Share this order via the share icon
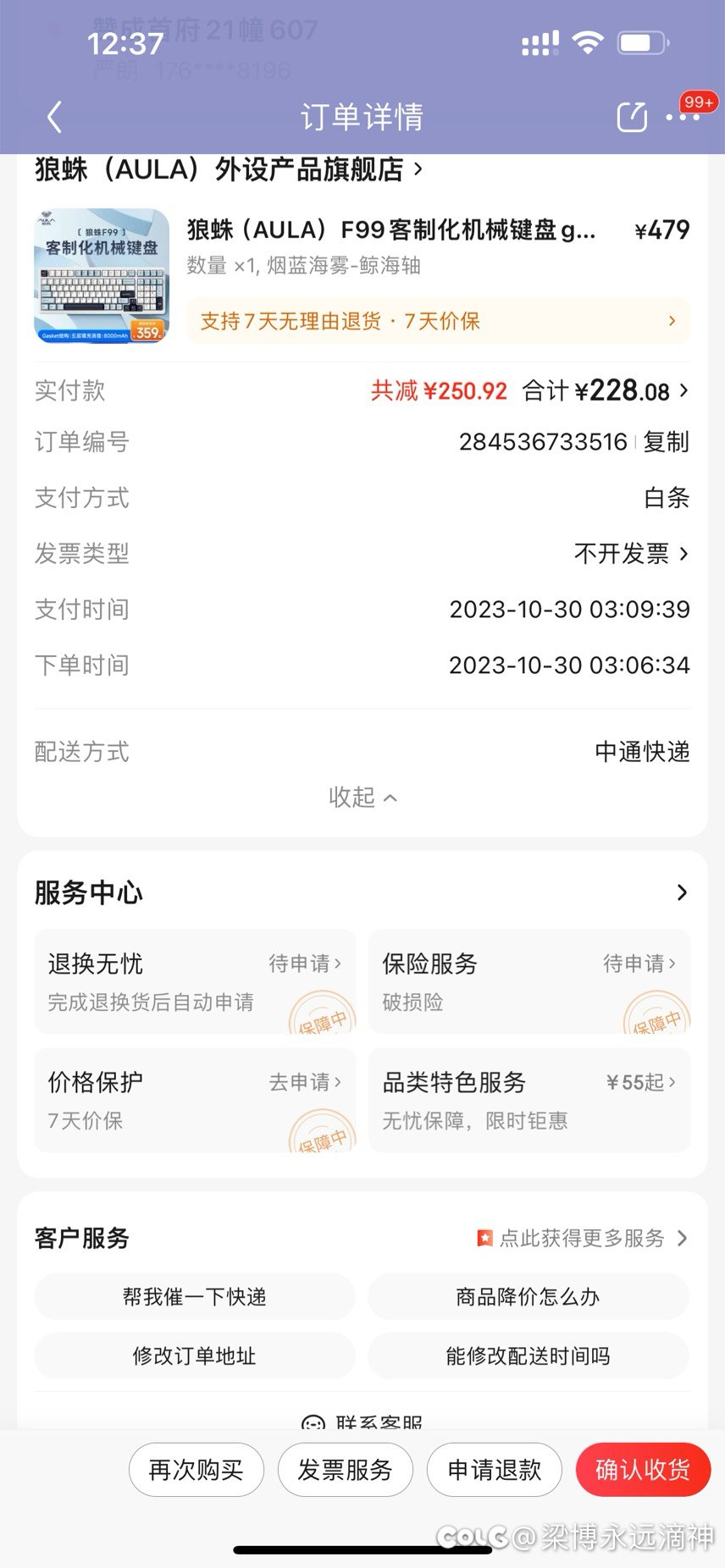Viewport: 725px width, 1568px height. (632, 117)
